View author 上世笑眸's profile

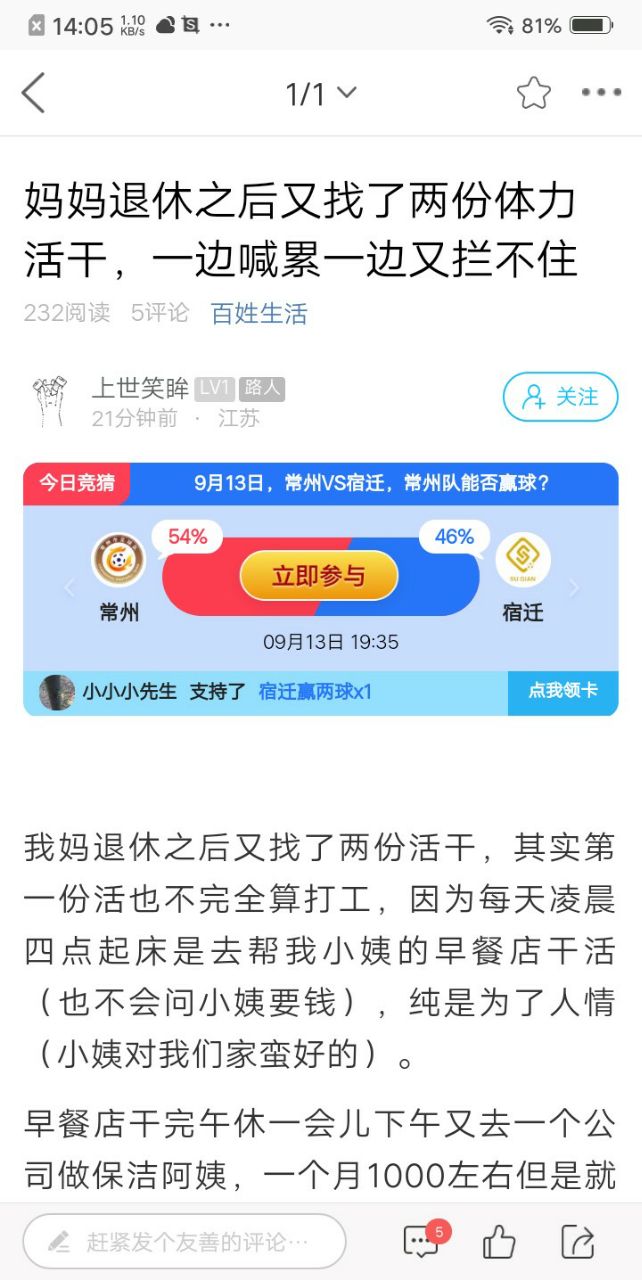click(x=140, y=388)
